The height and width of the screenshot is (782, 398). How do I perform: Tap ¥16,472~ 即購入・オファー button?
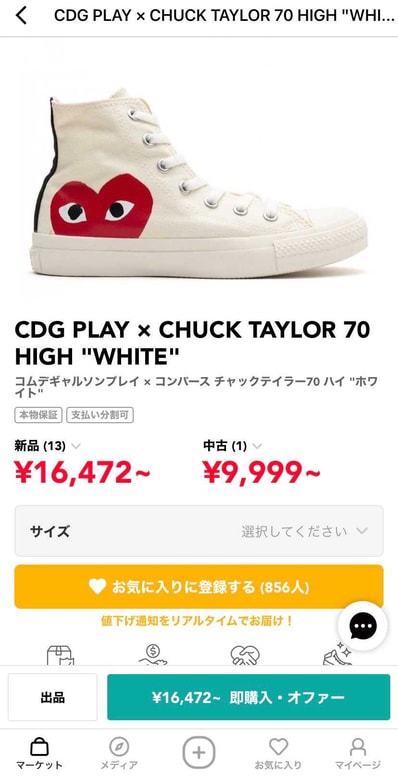[248, 697]
